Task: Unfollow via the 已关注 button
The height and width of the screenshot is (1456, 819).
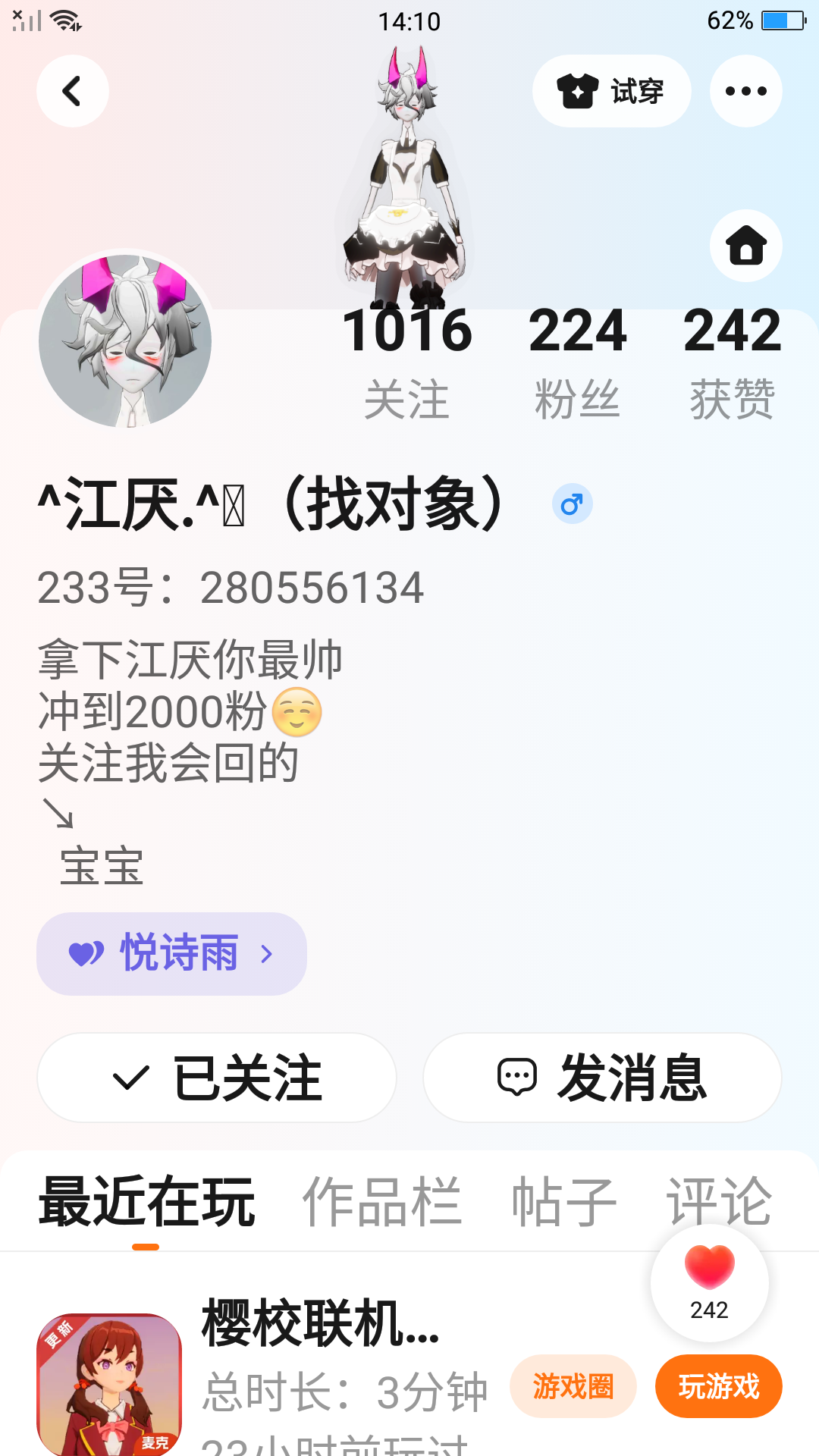Action: tap(217, 1078)
